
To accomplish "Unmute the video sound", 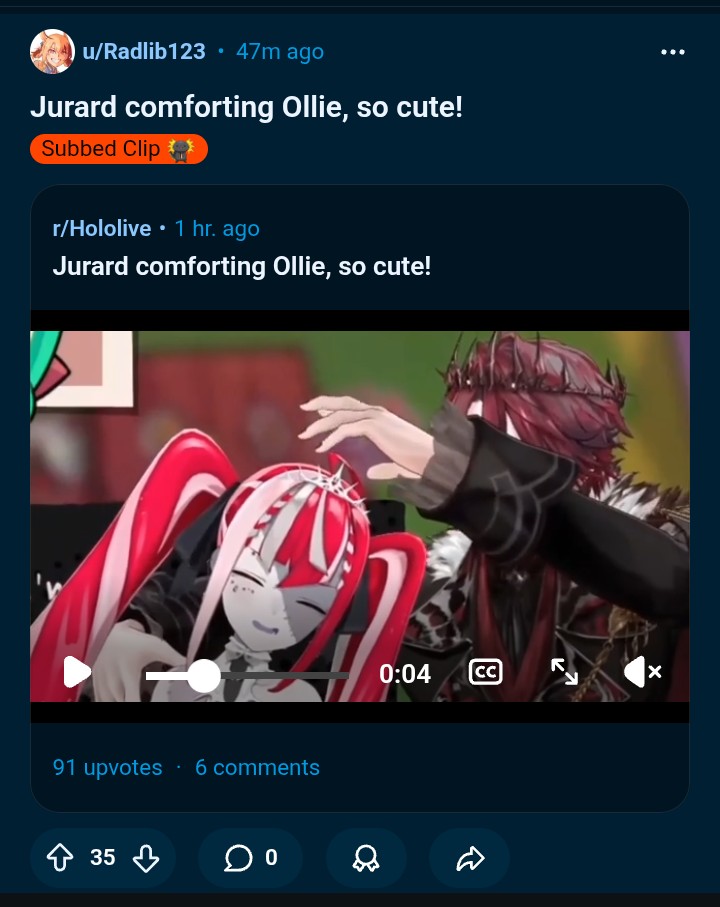I will point(642,672).
